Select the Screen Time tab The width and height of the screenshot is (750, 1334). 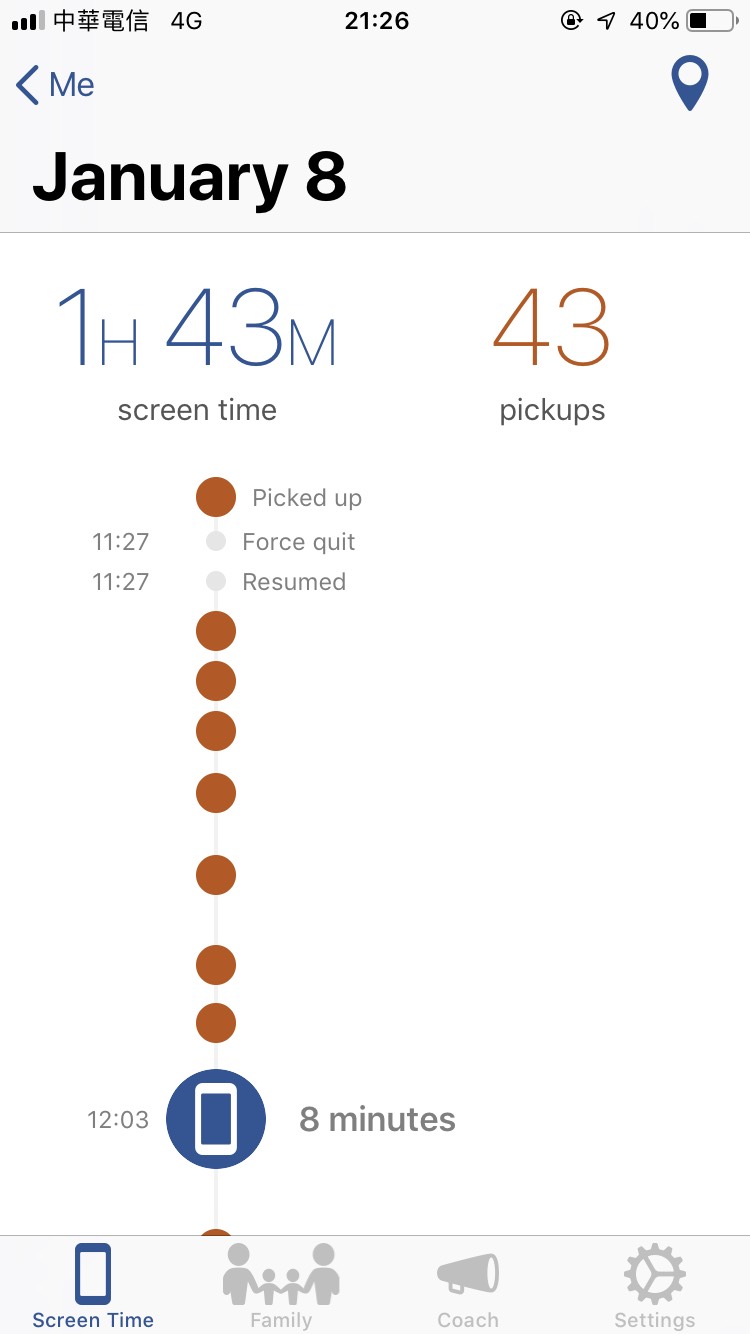pos(93,1287)
